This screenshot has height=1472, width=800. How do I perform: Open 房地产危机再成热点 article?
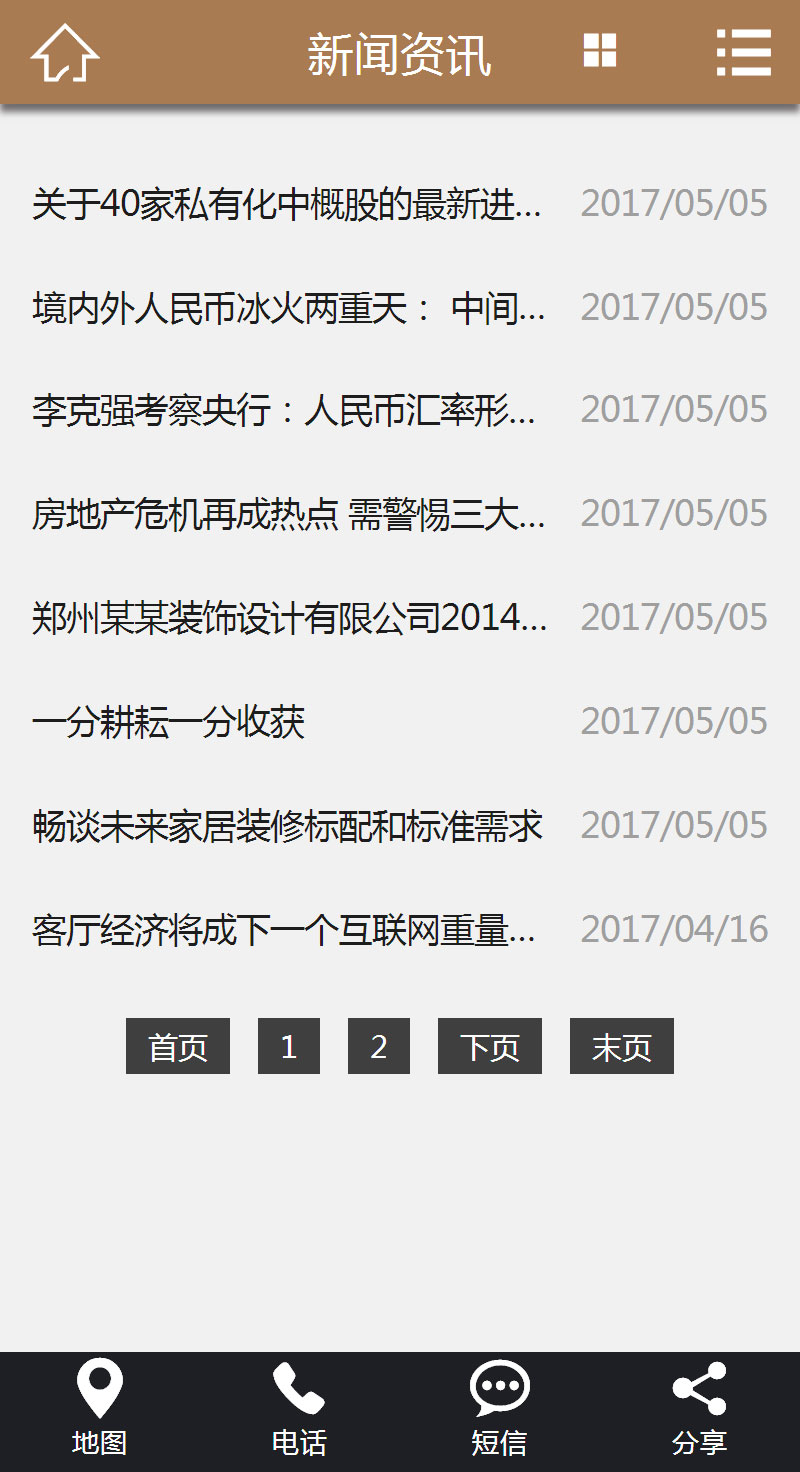point(288,515)
